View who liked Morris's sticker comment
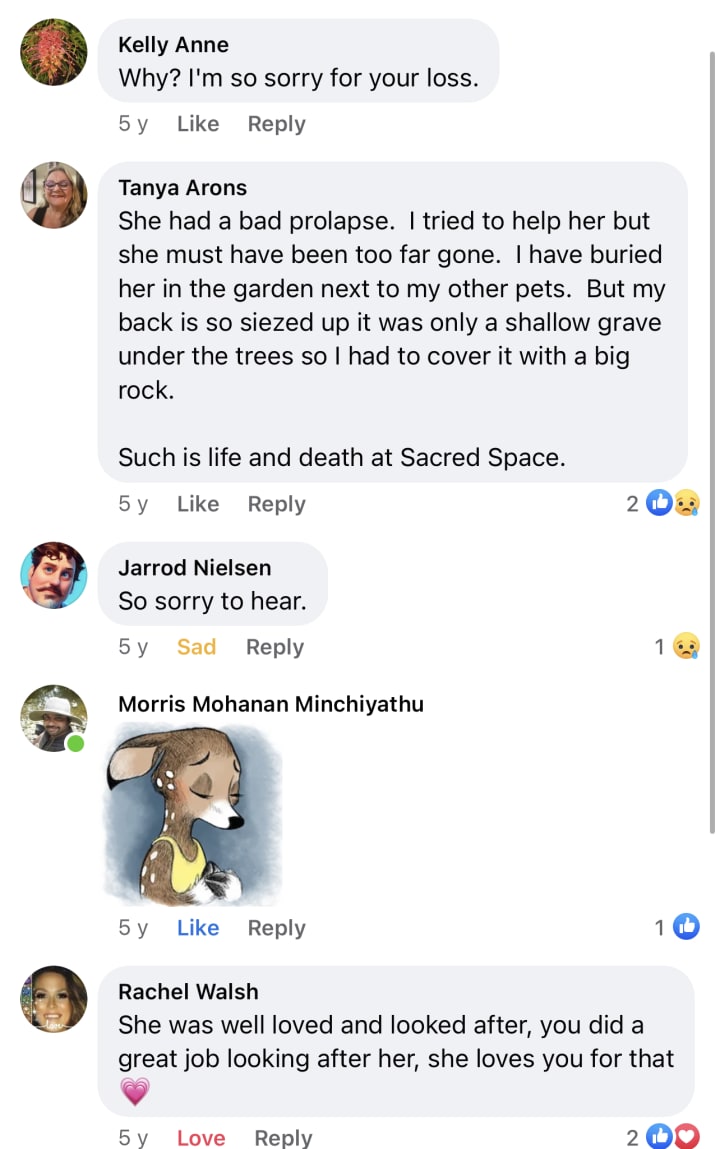Viewport: 720px width, 1149px height. [678, 928]
